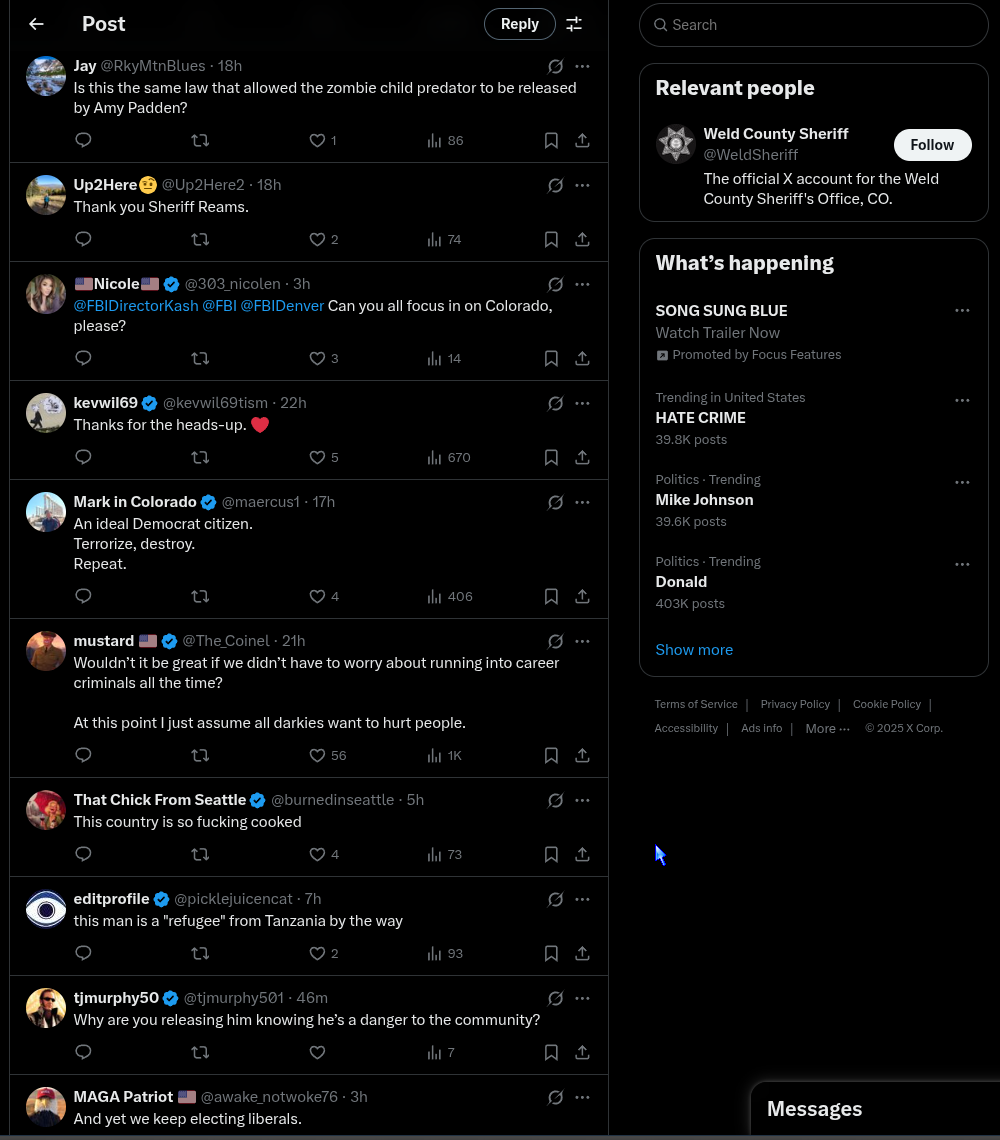Like tjmurphy50's reply
The width and height of the screenshot is (1000, 1140).
(x=317, y=1053)
